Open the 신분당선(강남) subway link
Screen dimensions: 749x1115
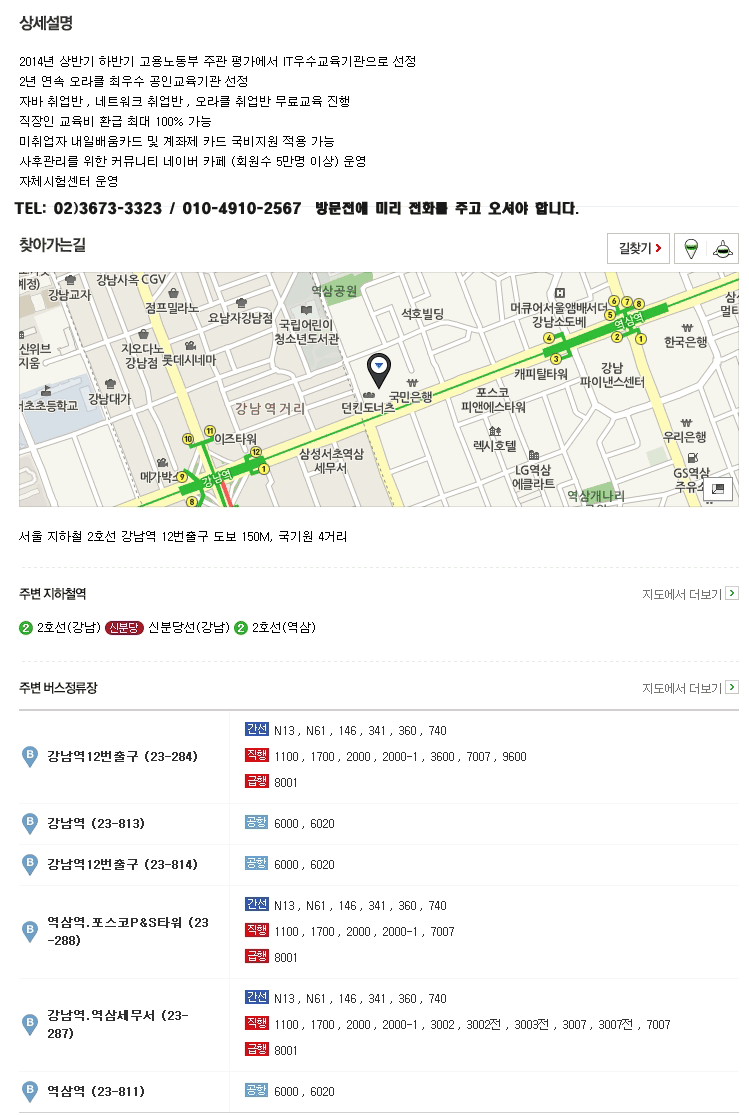click(x=188, y=628)
